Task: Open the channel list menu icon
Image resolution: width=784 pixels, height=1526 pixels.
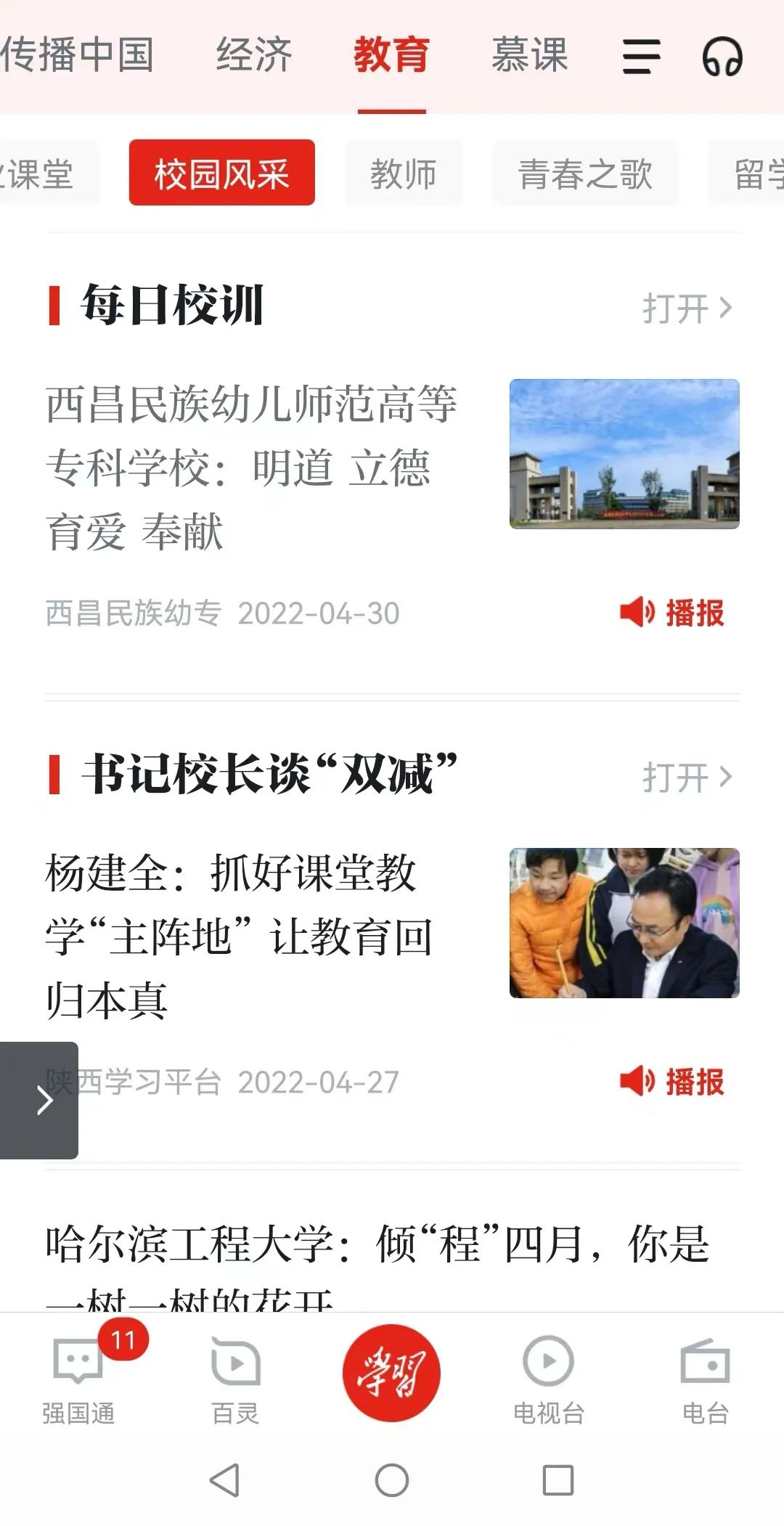Action: 641,56
